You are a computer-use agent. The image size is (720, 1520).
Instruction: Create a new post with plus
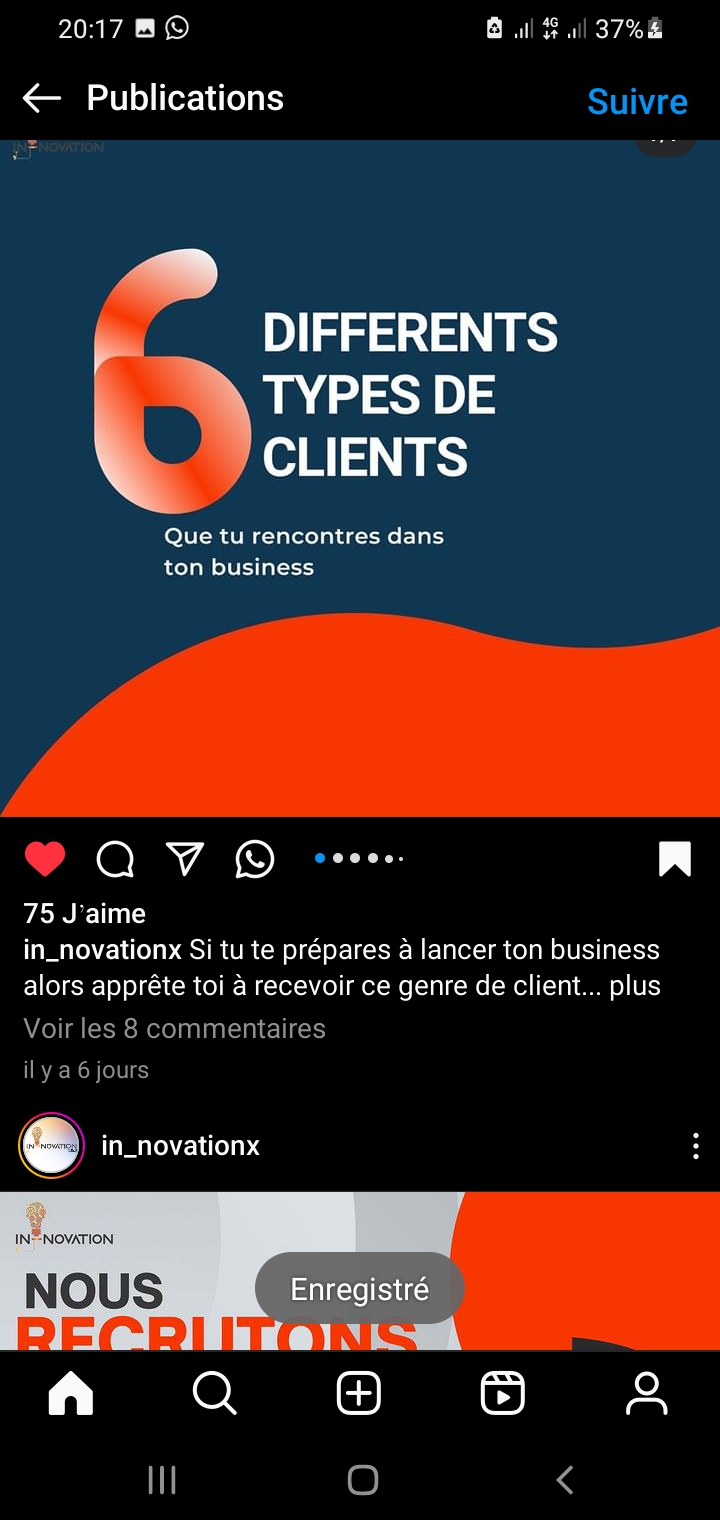pos(359,1393)
